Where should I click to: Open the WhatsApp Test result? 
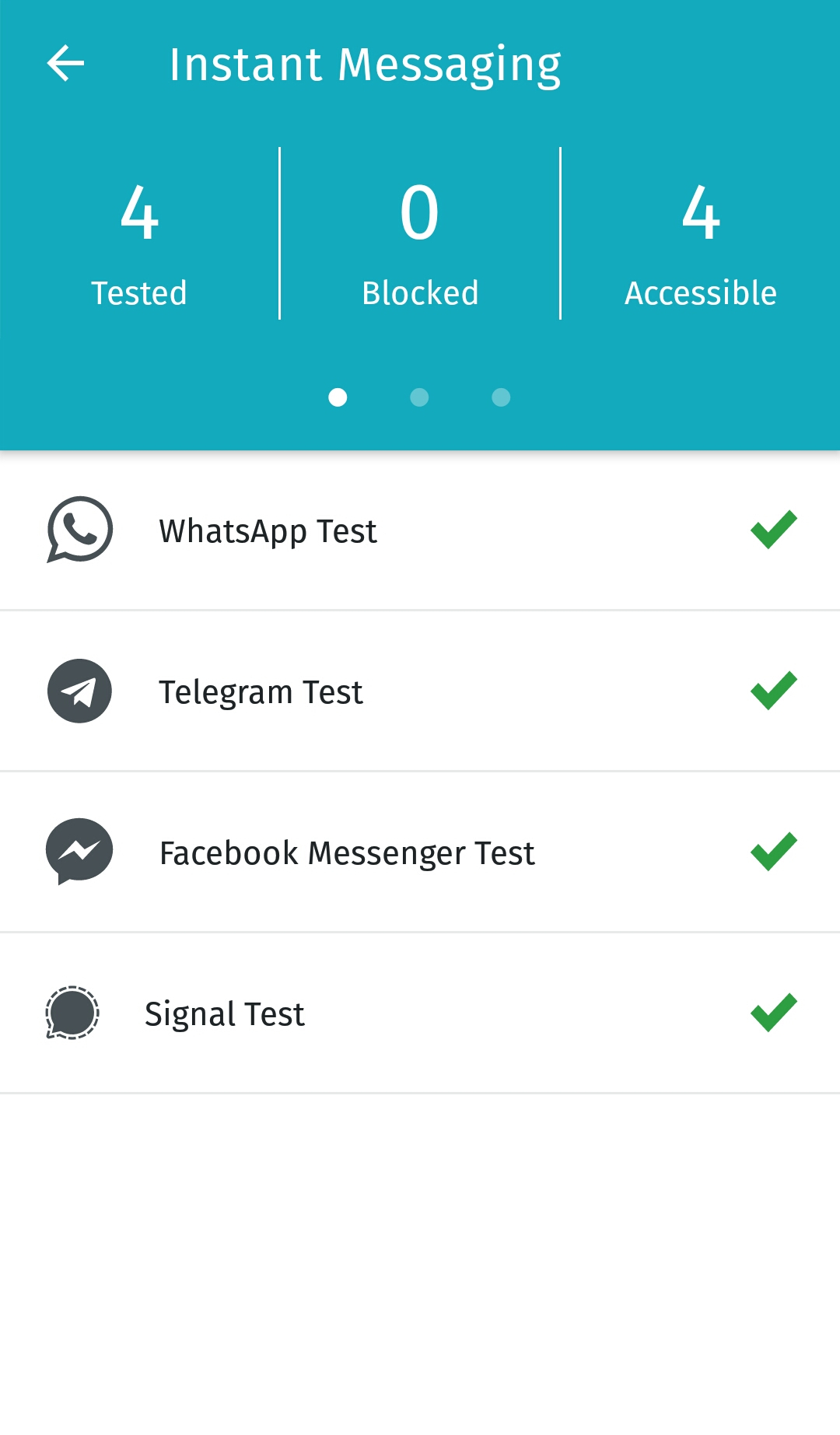[420, 531]
